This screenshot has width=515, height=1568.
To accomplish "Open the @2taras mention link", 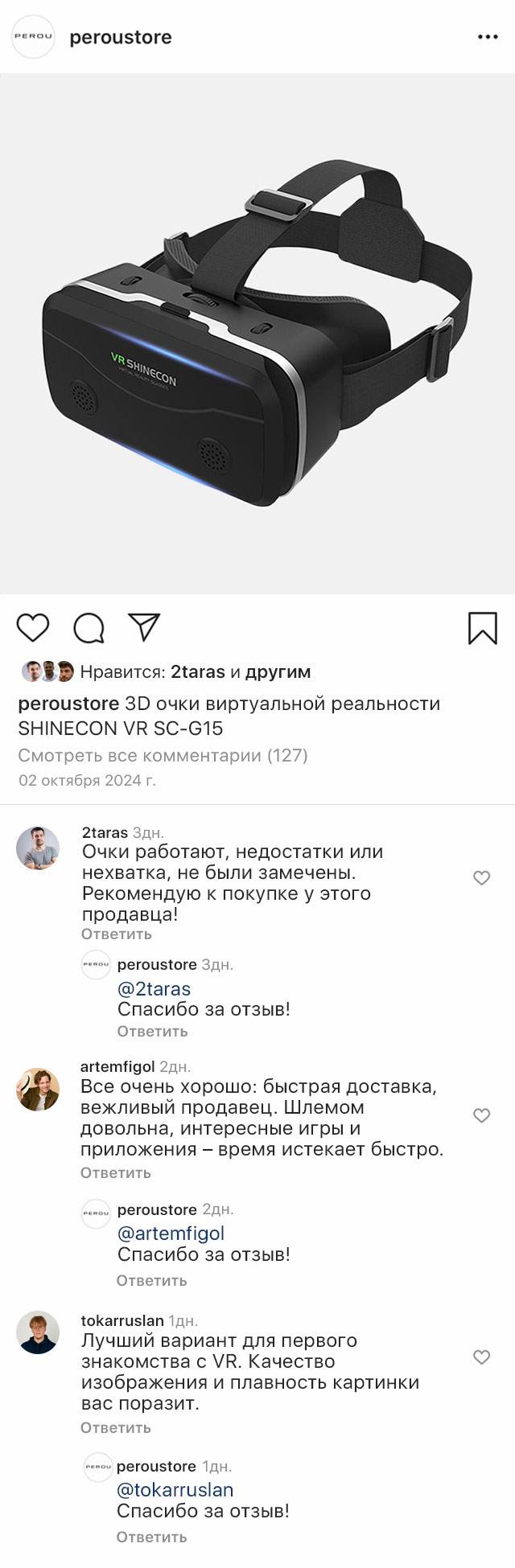I will pos(154,988).
